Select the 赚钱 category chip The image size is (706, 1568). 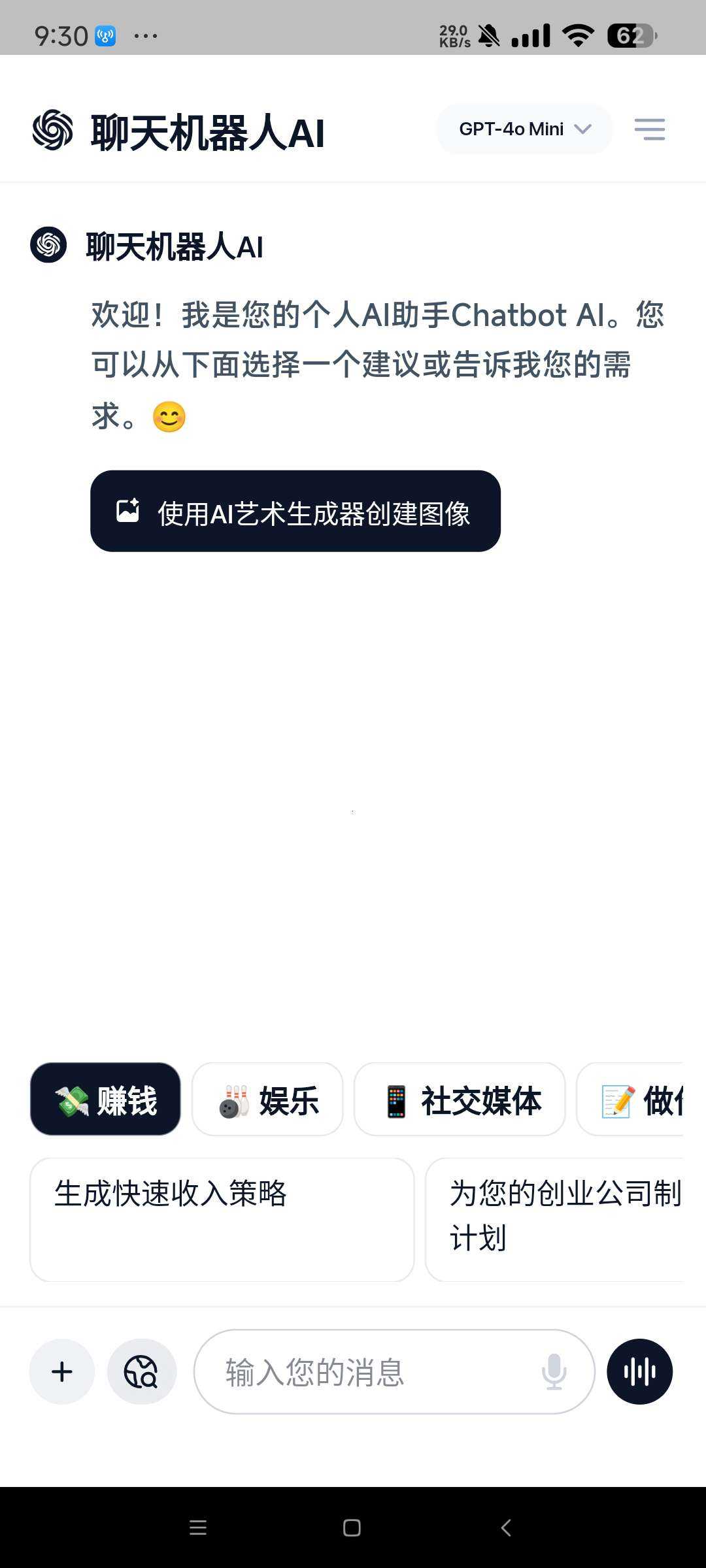click(105, 1100)
